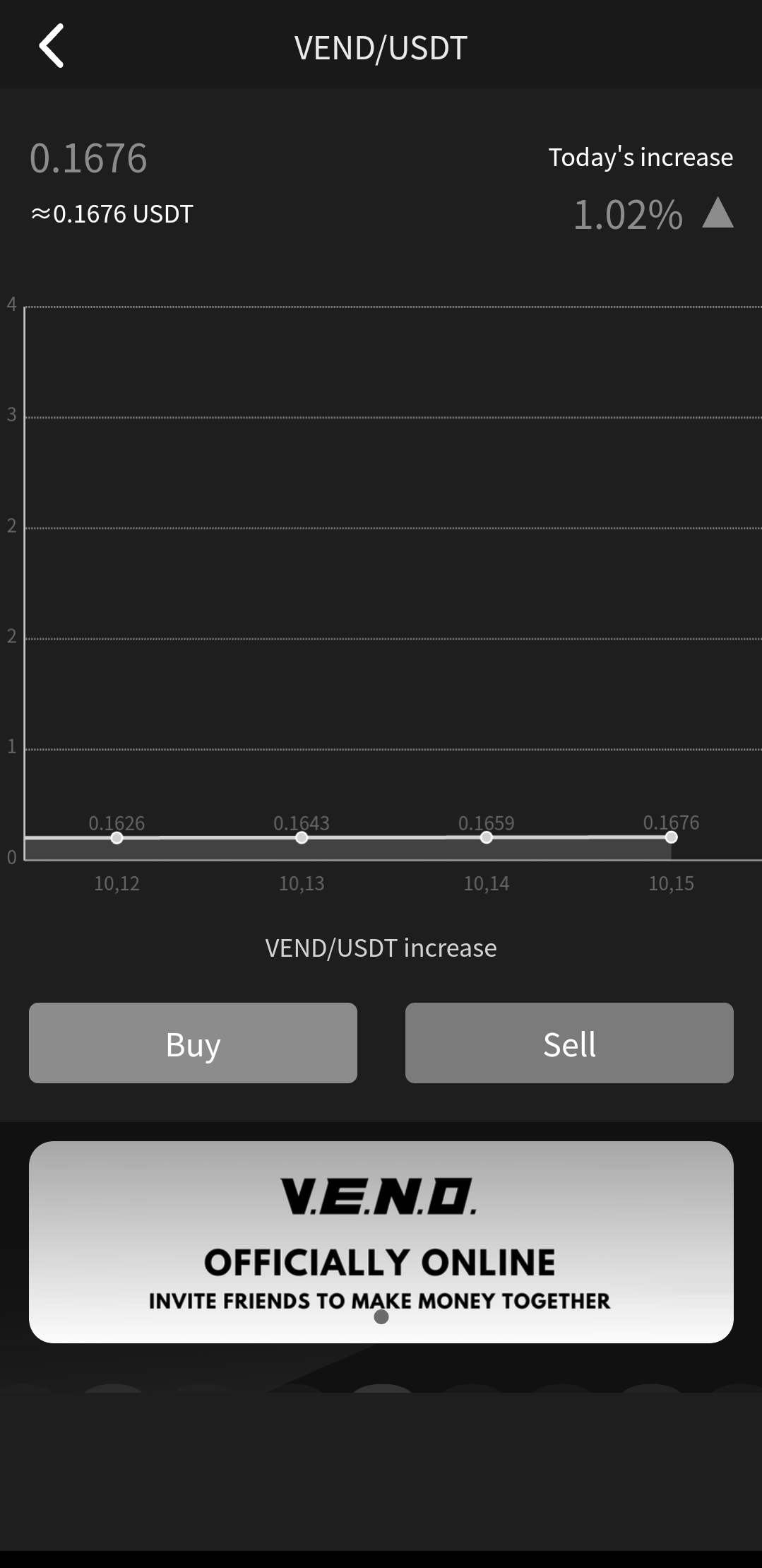Viewport: 762px width, 1568px height.
Task: Select the 10,12 data point on the chart
Action: [x=117, y=838]
